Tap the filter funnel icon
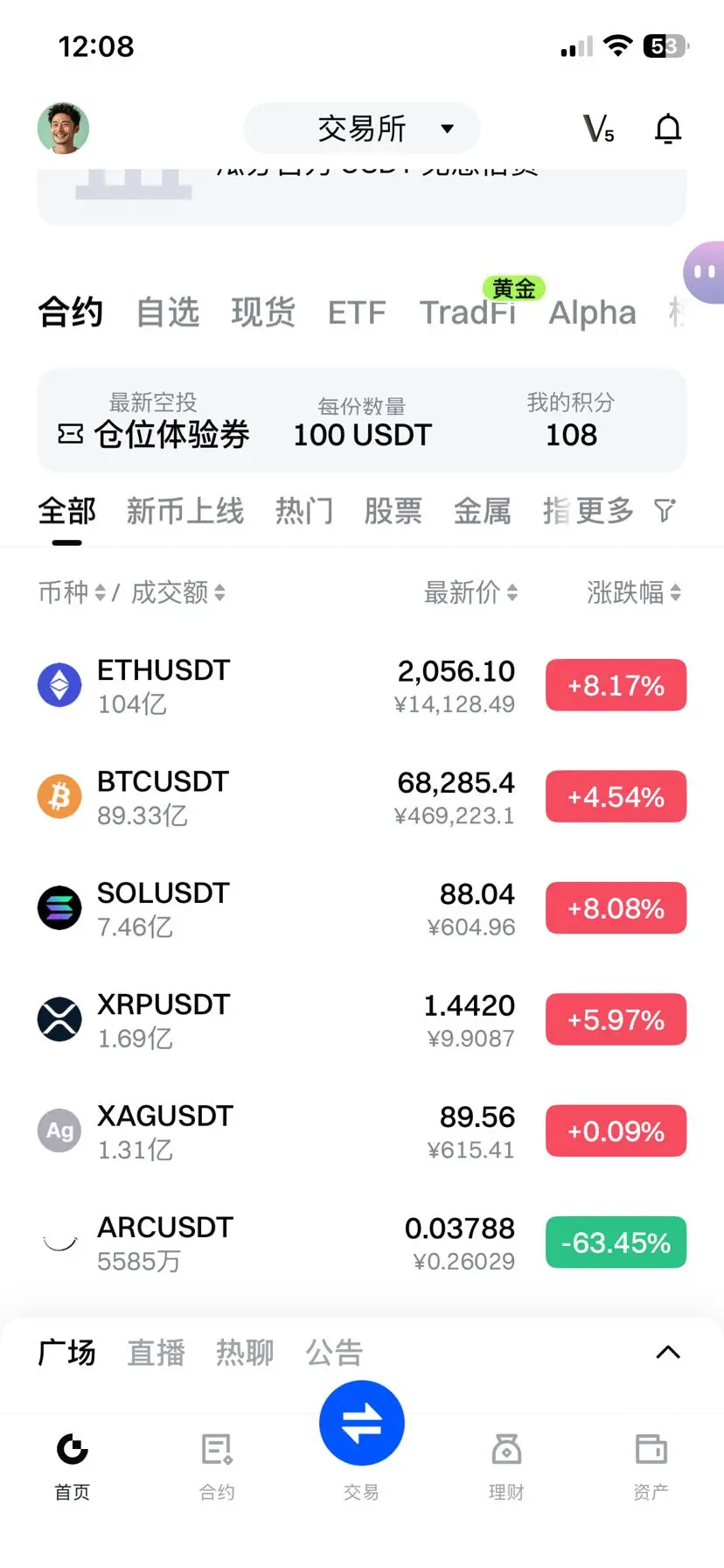 point(665,511)
